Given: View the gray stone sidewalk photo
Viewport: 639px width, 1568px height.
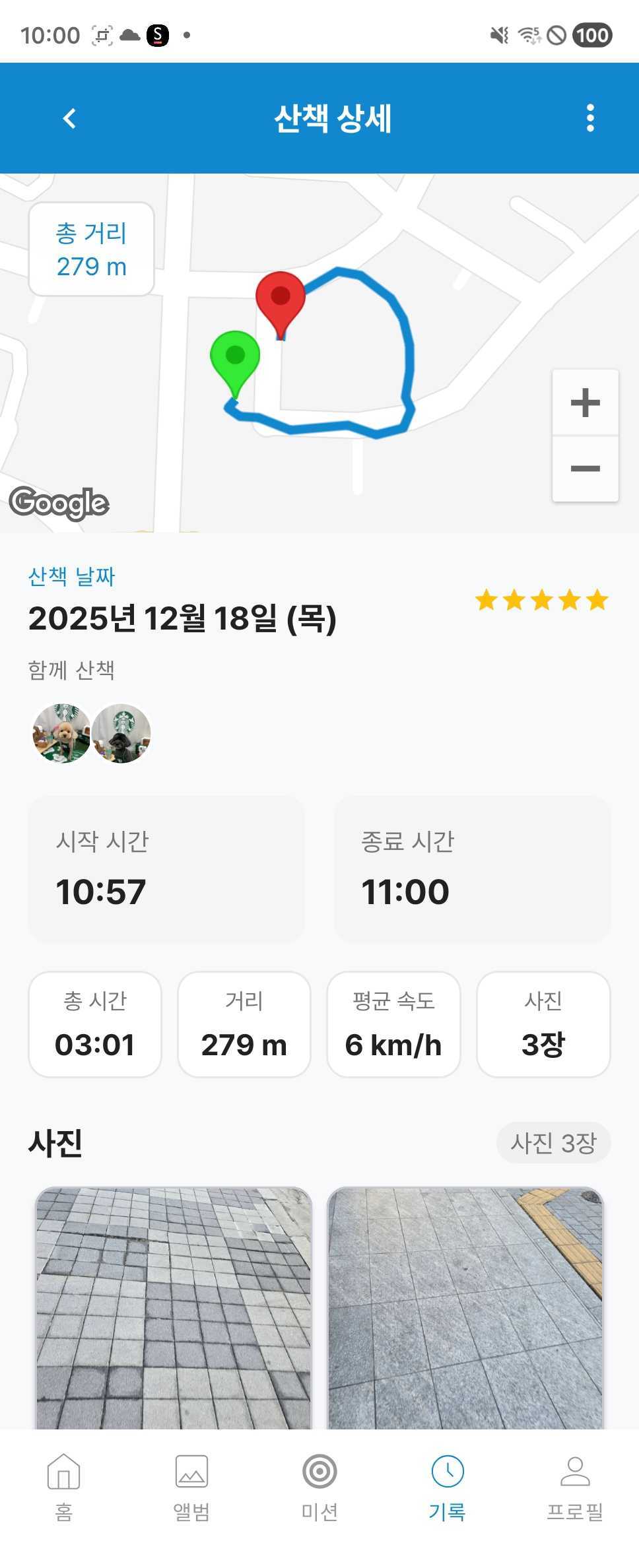Looking at the screenshot, I should click(466, 1307).
